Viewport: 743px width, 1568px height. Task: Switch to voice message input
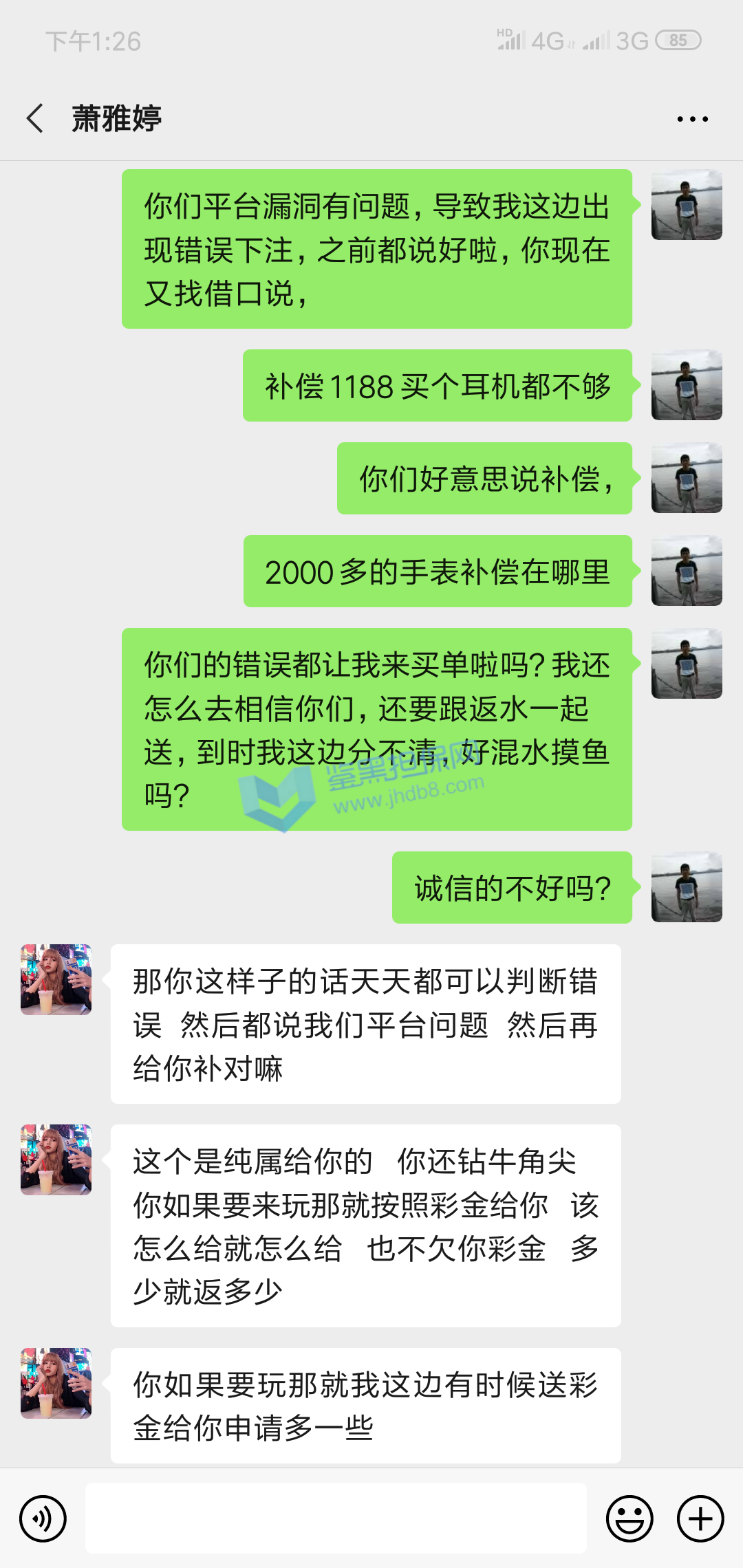coord(43,1518)
